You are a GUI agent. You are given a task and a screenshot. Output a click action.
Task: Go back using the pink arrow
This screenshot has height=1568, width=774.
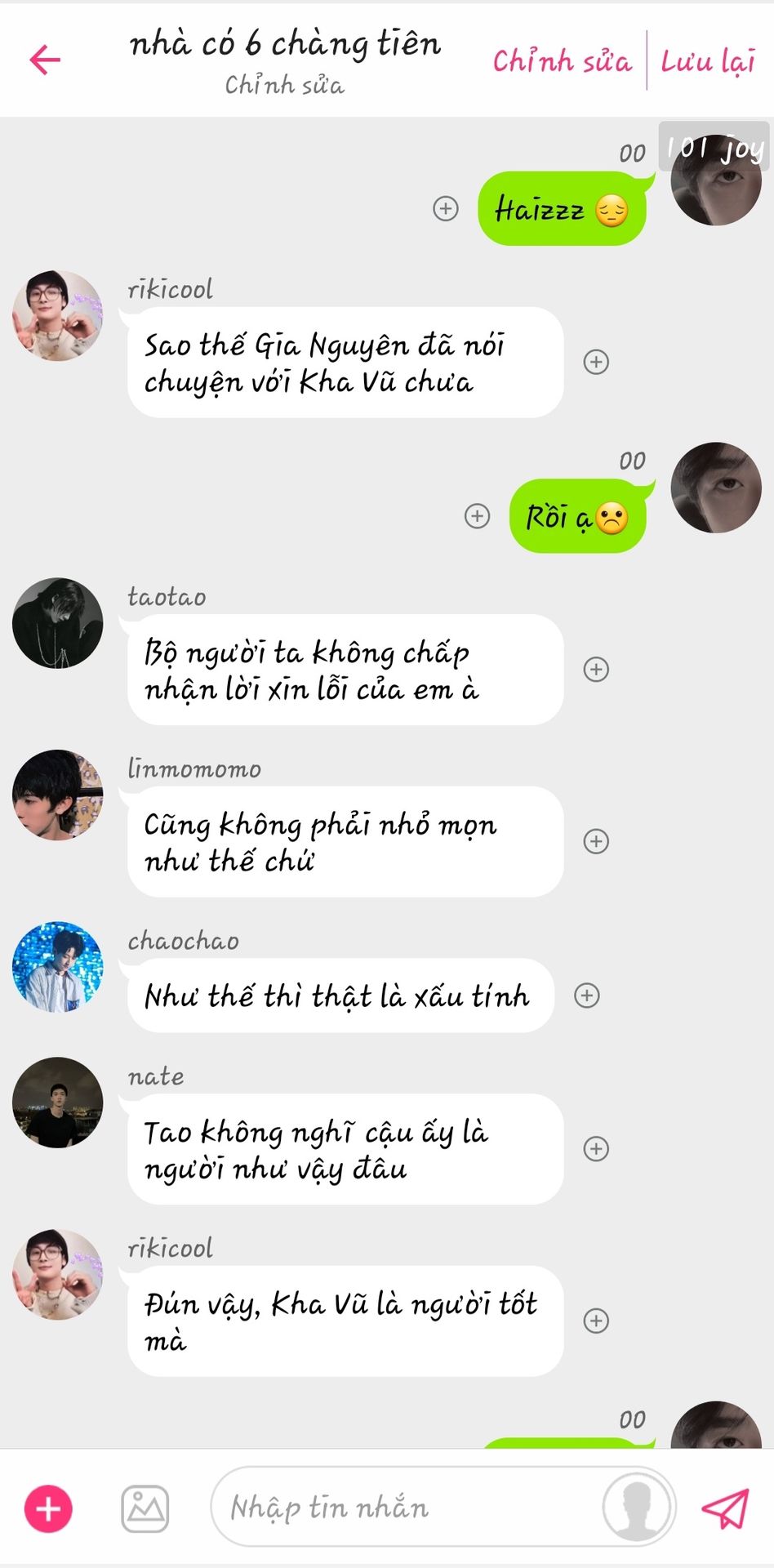(x=45, y=60)
